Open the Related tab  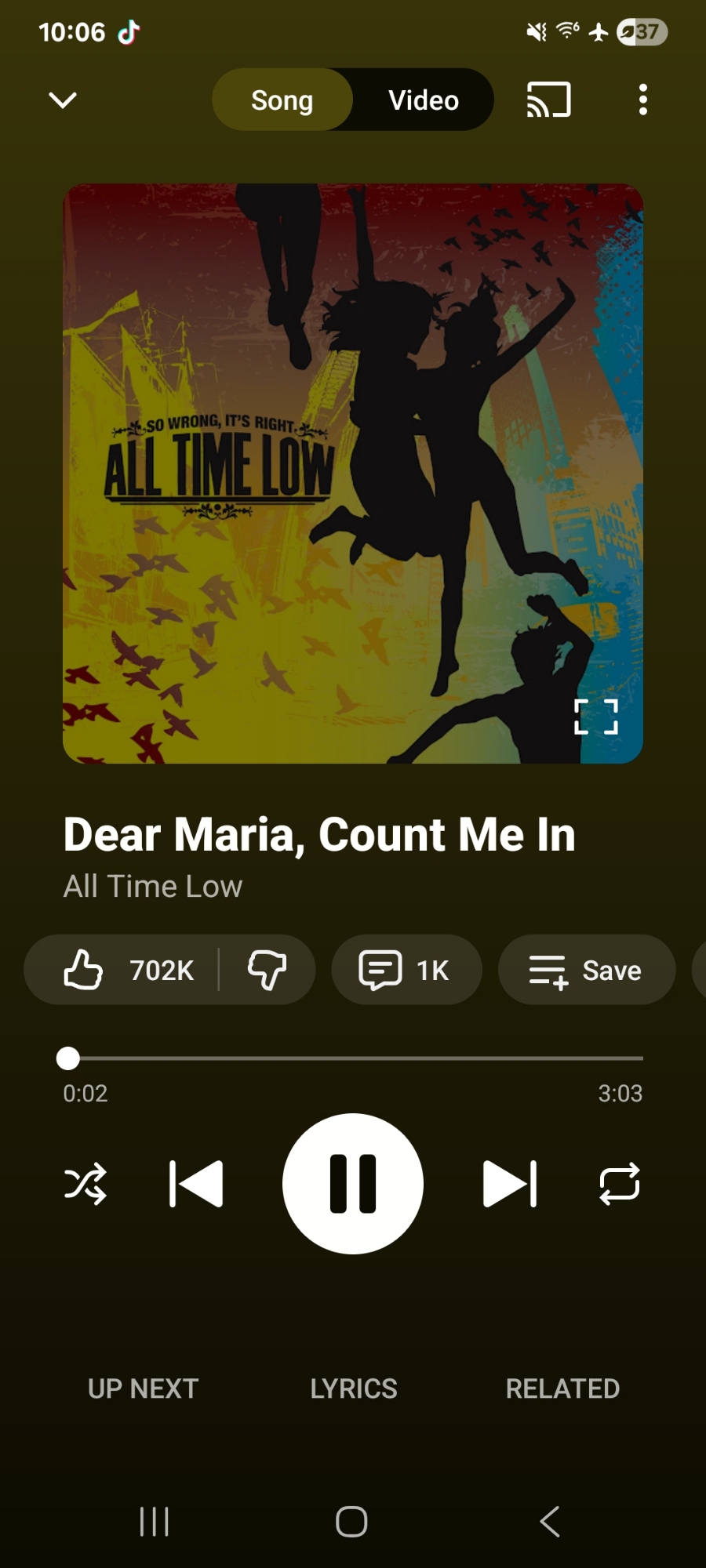pyautogui.click(x=562, y=1388)
